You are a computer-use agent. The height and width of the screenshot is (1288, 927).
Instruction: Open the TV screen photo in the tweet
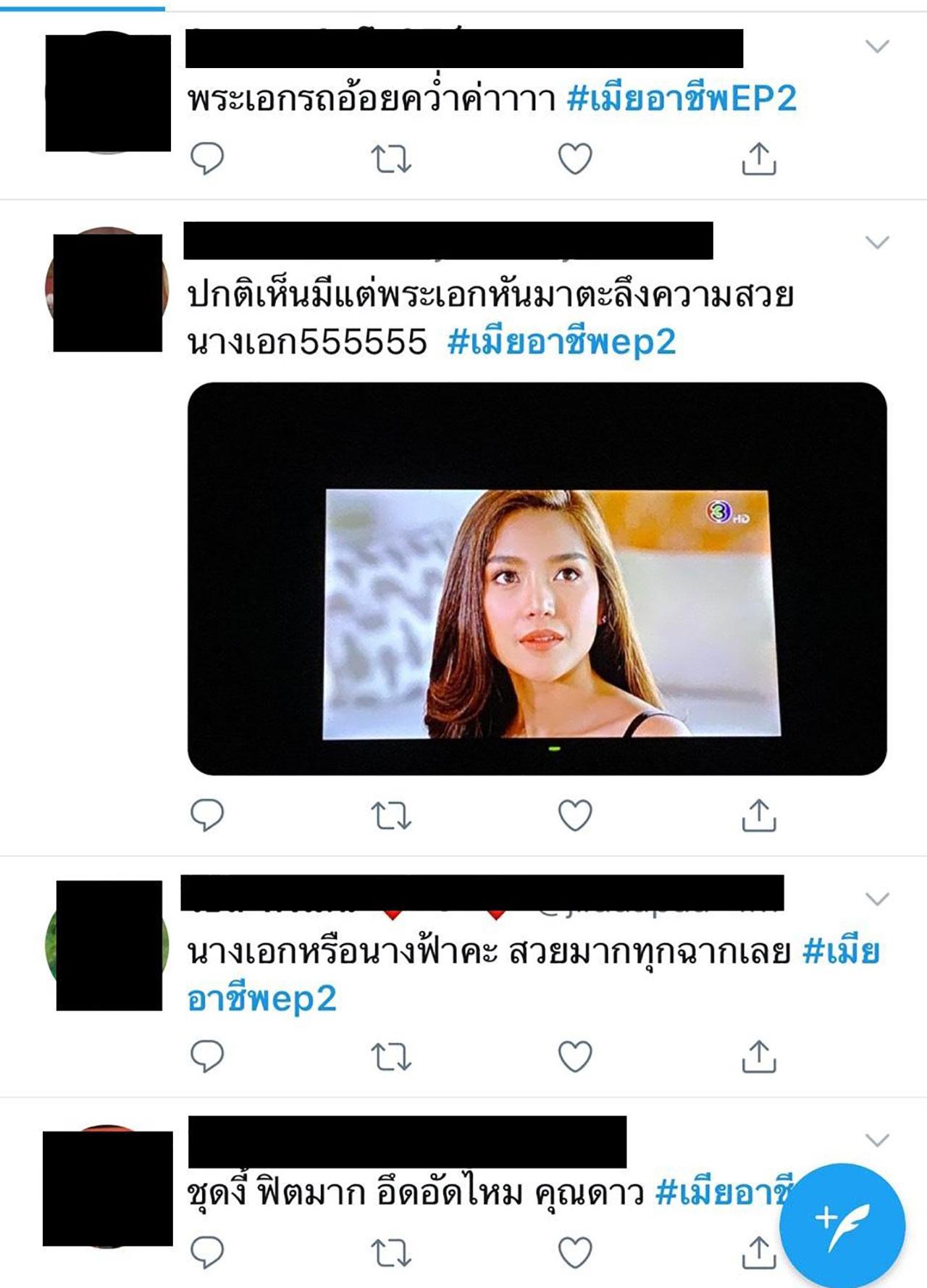pos(537,578)
